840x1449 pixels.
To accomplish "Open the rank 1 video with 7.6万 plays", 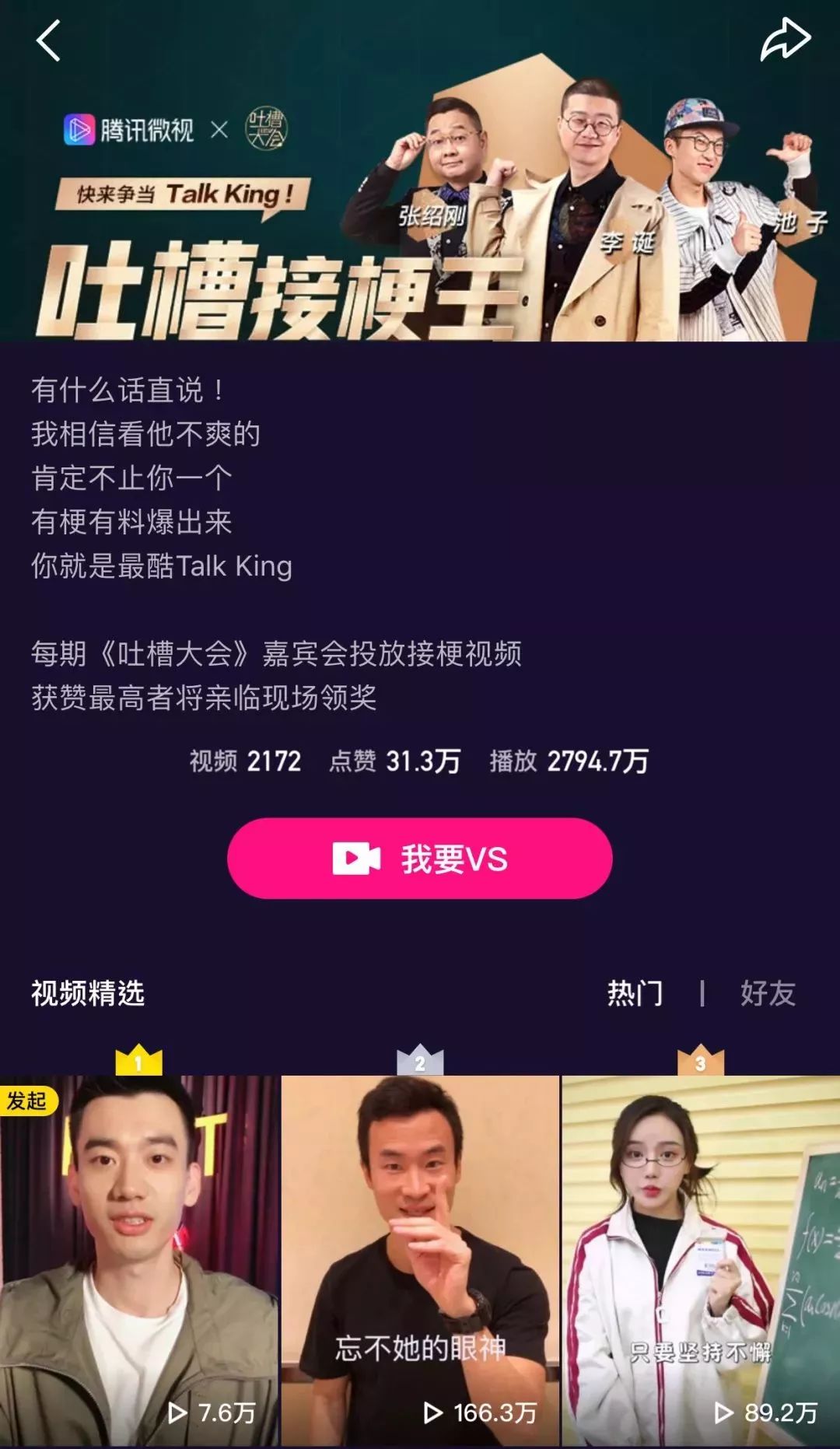I will [x=139, y=1260].
